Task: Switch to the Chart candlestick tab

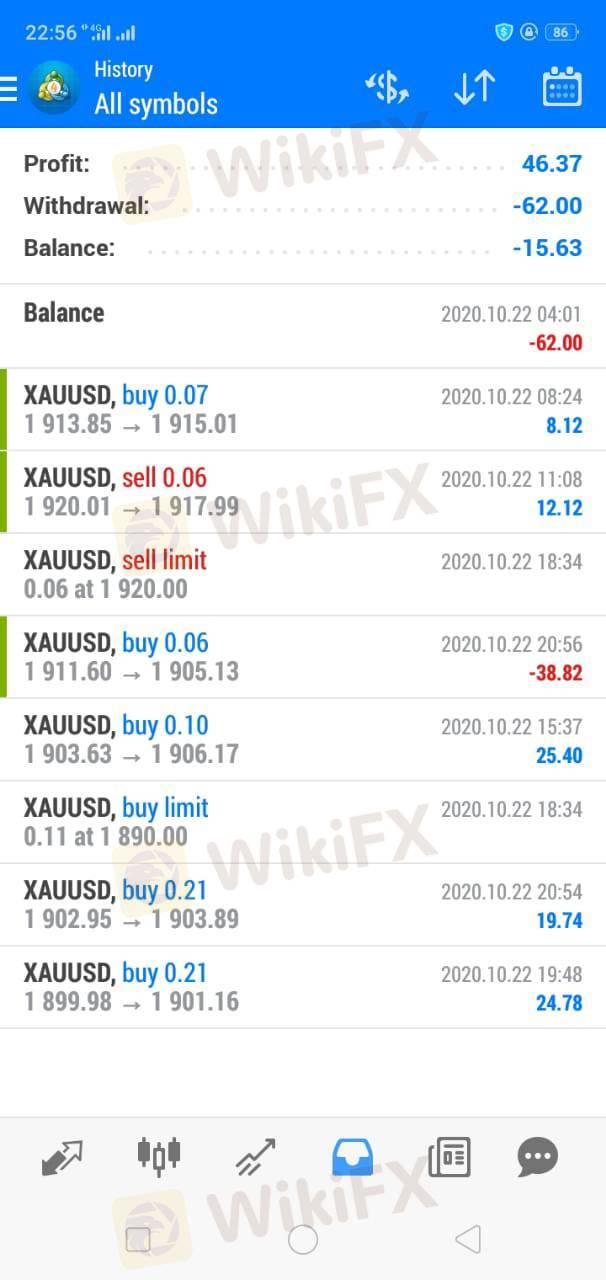Action: point(159,1156)
